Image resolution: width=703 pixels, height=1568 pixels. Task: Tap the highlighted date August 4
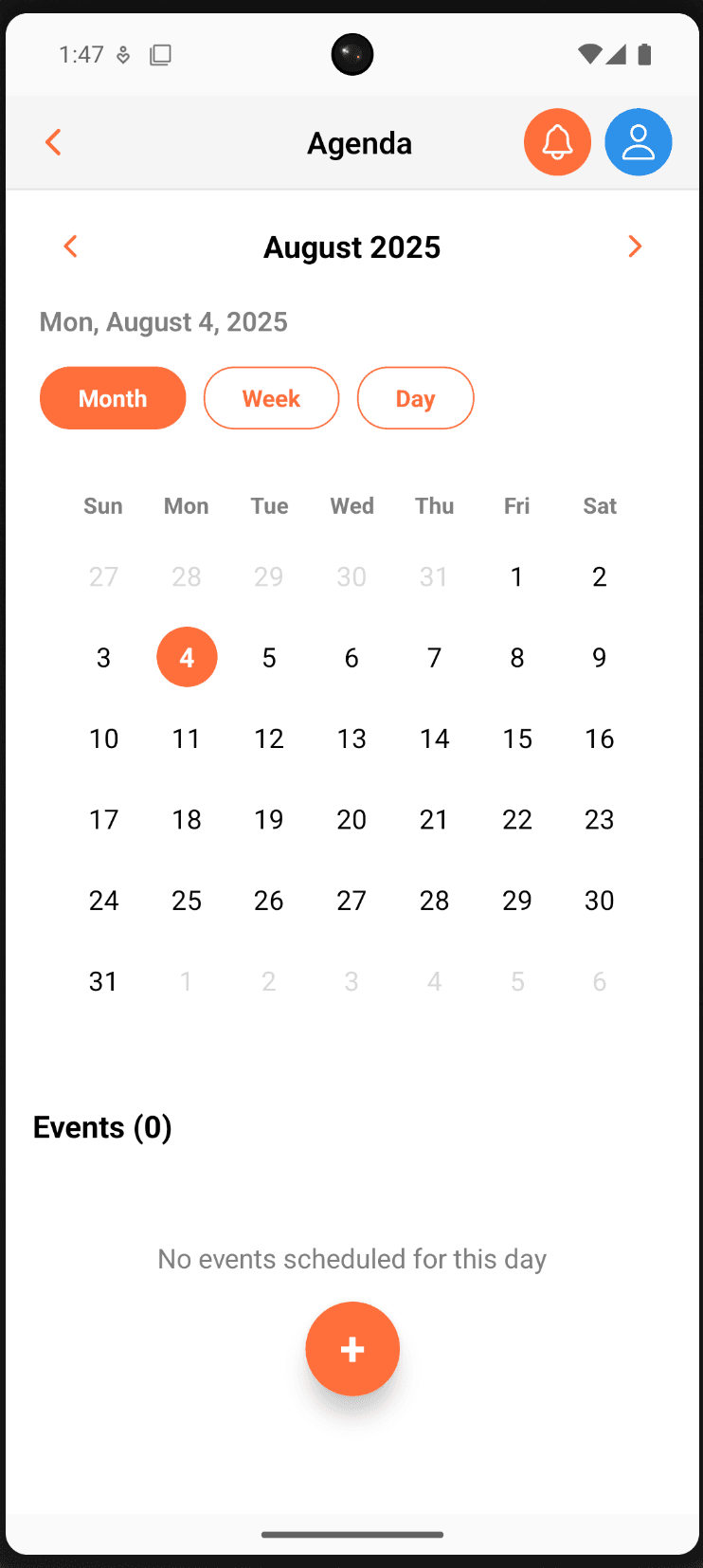click(x=187, y=657)
